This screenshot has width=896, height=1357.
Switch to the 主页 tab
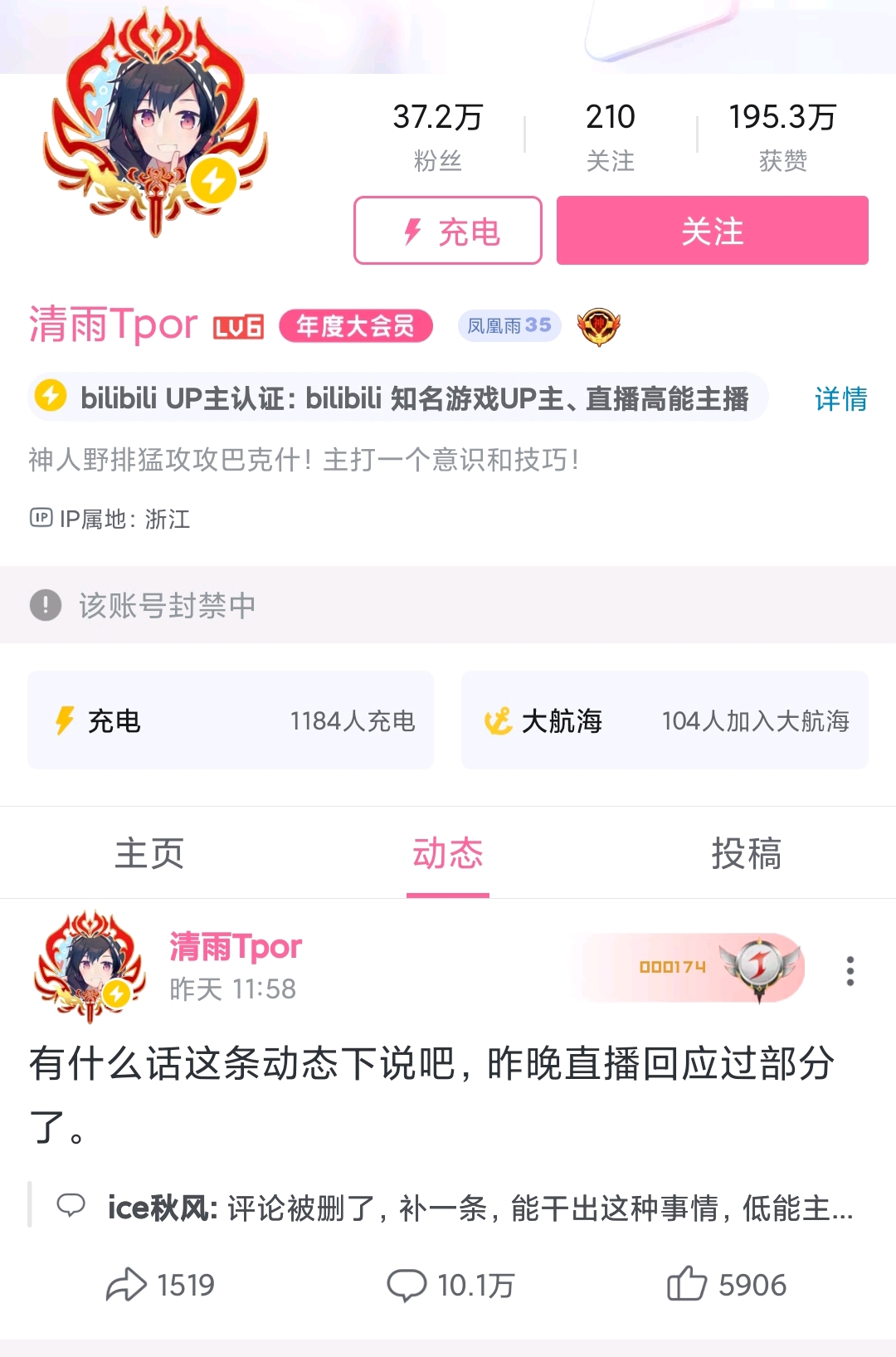(x=149, y=853)
